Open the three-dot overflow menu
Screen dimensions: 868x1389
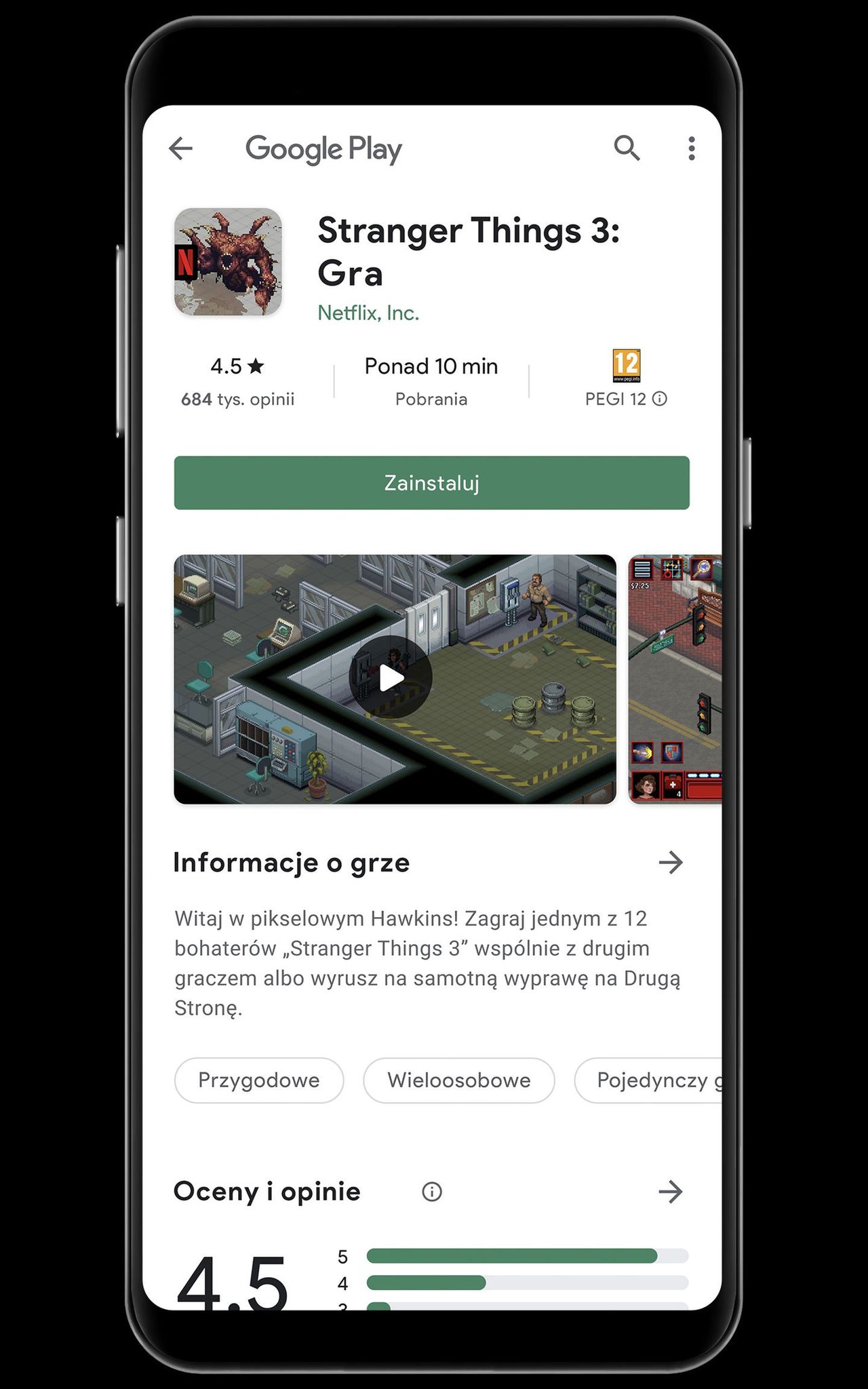point(691,149)
